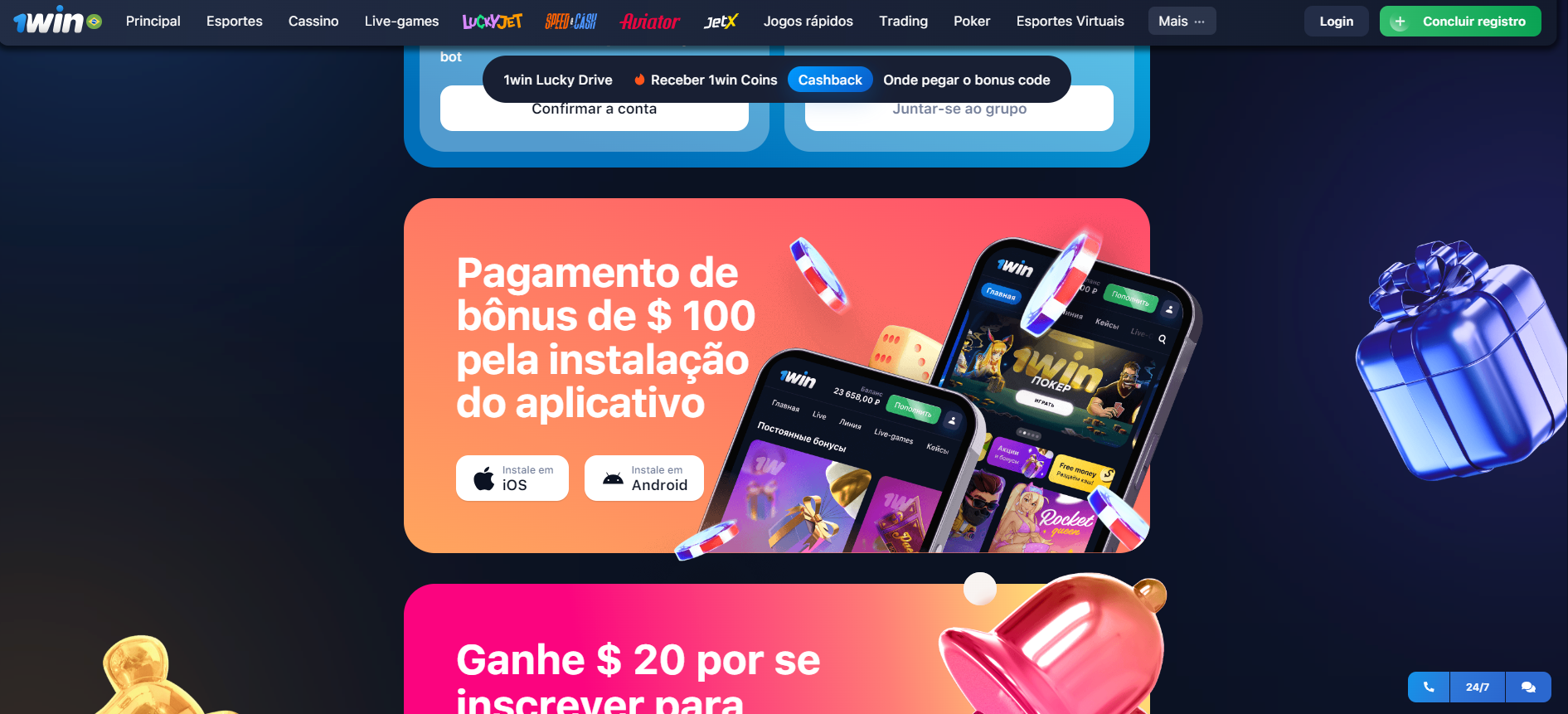1568x714 pixels.
Task: Open the Trading section
Action: click(x=903, y=22)
